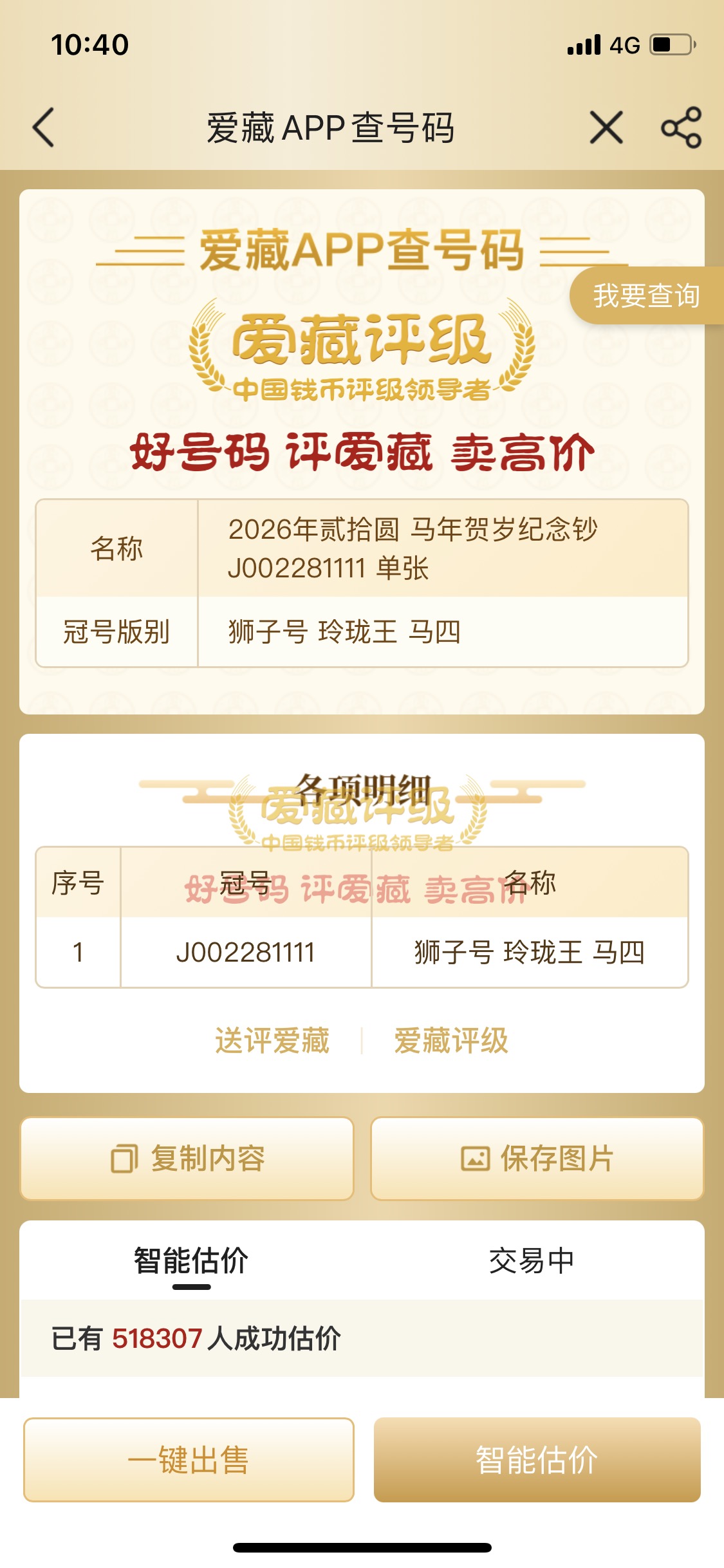Go back using the top-left arrow
Image resolution: width=724 pixels, height=1568 pixels.
(44, 127)
